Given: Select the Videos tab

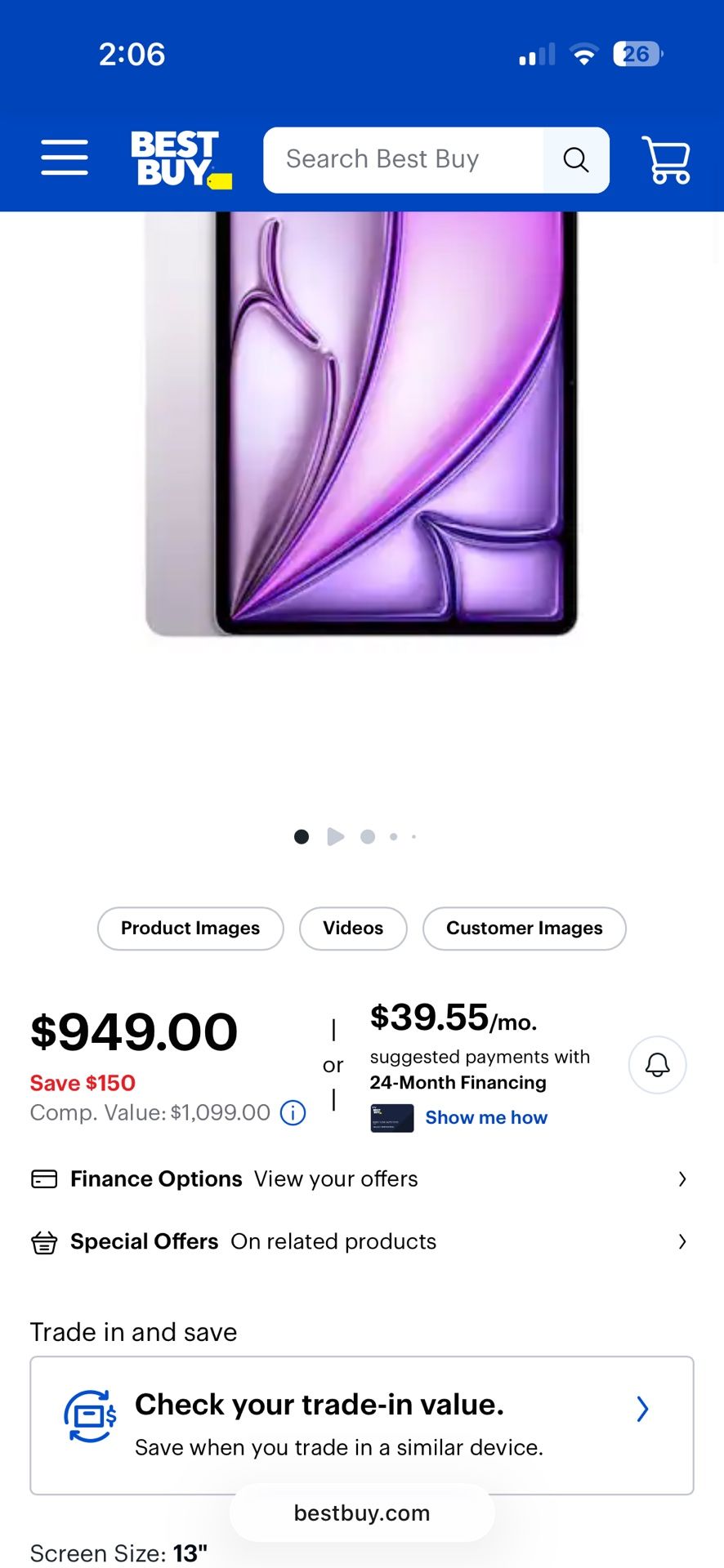Looking at the screenshot, I should point(352,929).
